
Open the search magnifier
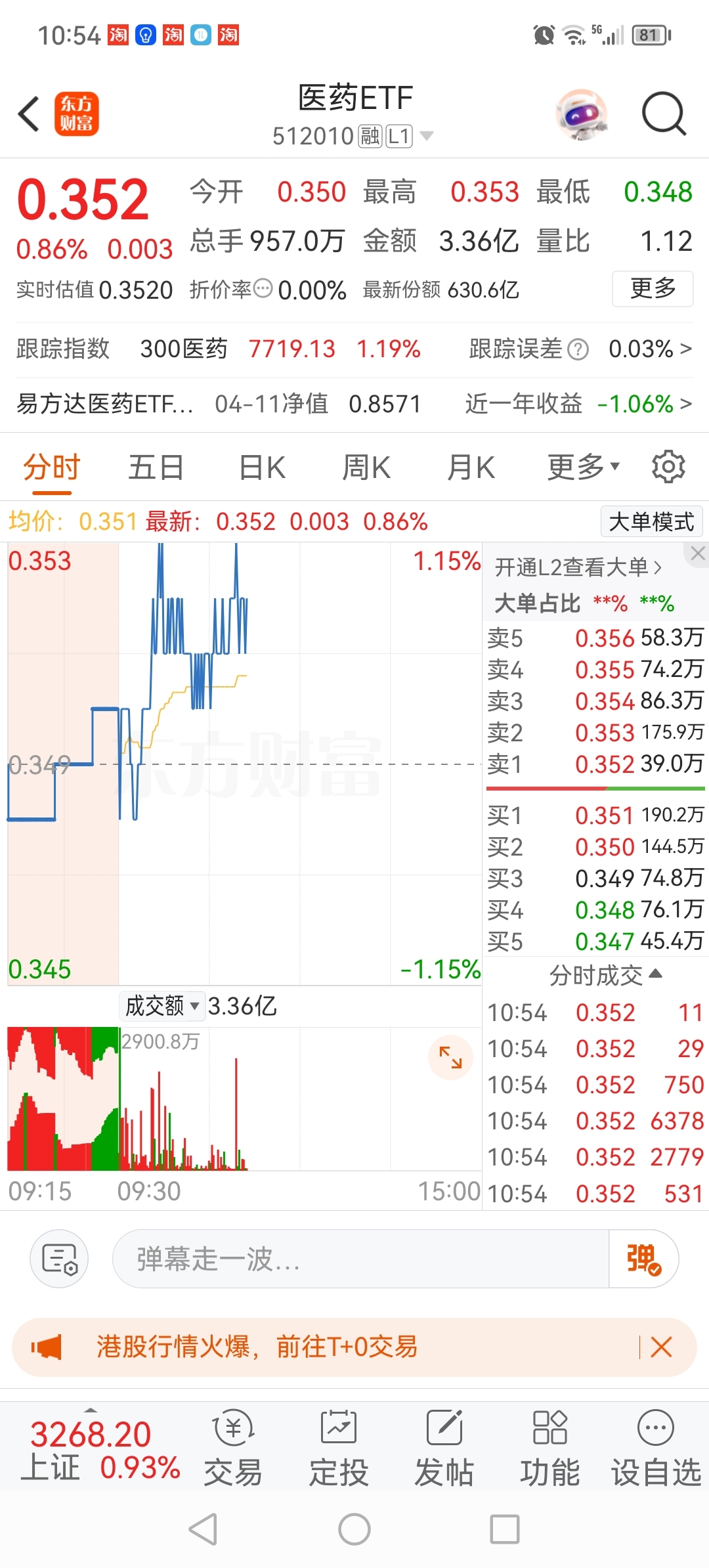663,114
